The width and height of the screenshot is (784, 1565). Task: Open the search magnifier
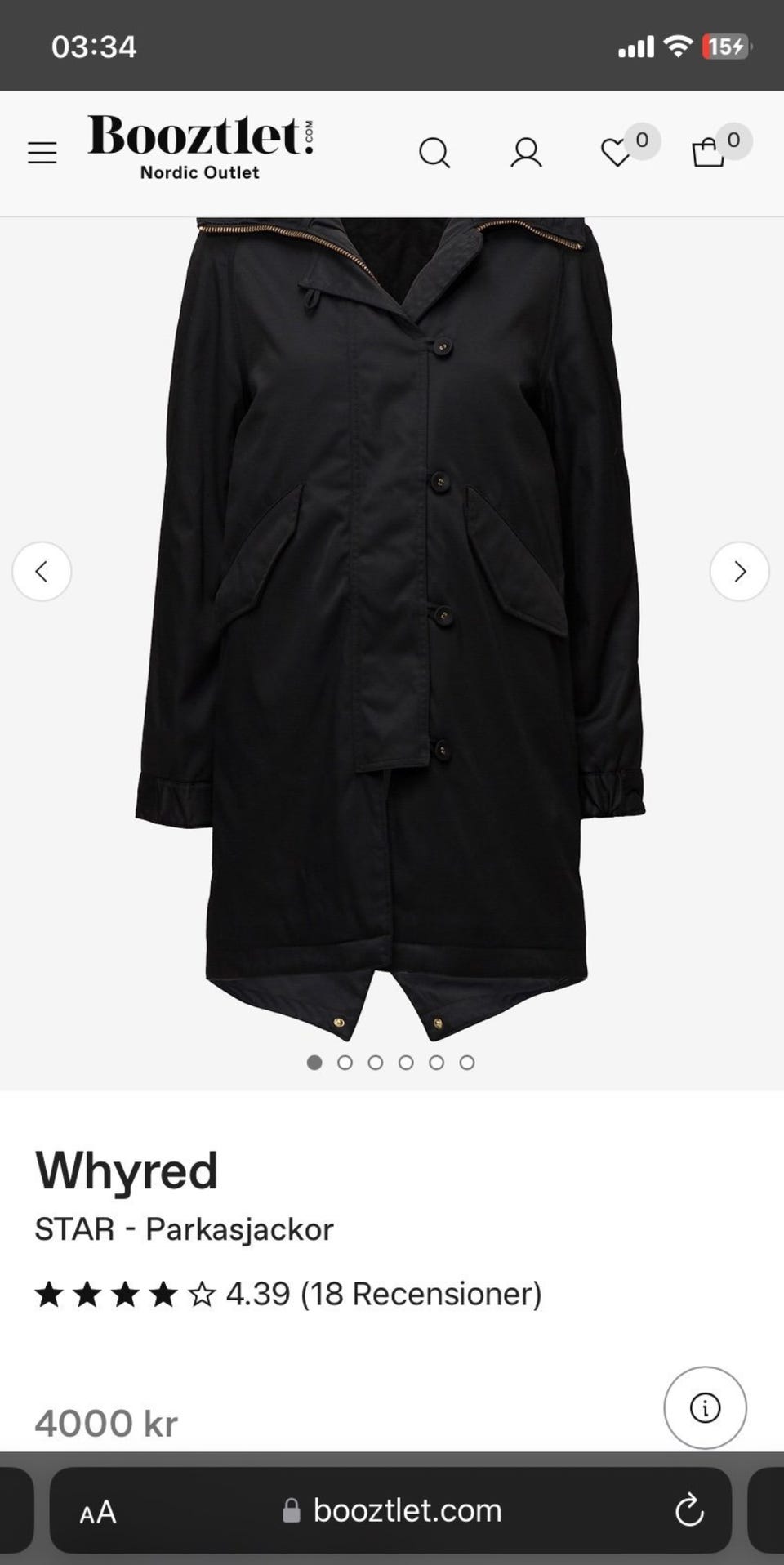(x=434, y=153)
